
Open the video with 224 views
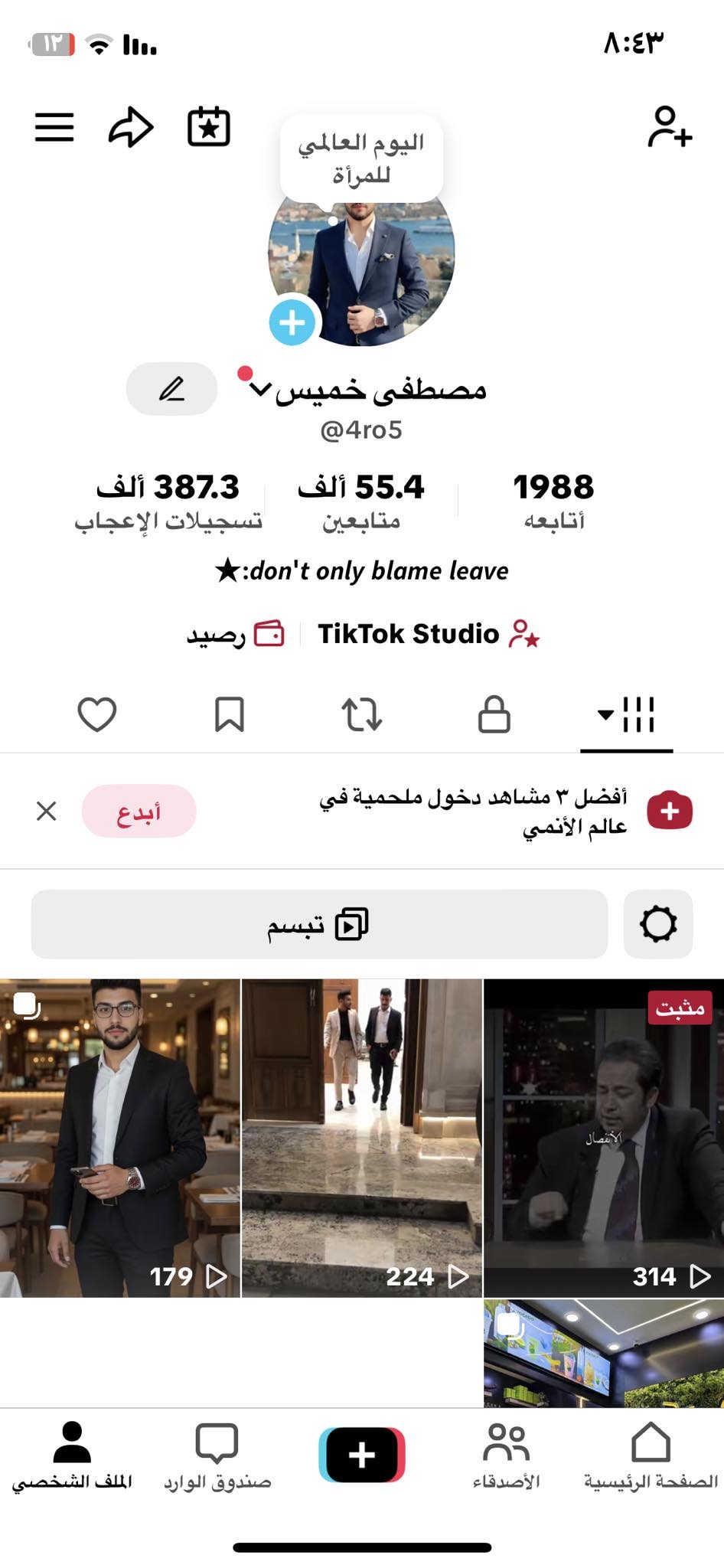(x=362, y=1138)
